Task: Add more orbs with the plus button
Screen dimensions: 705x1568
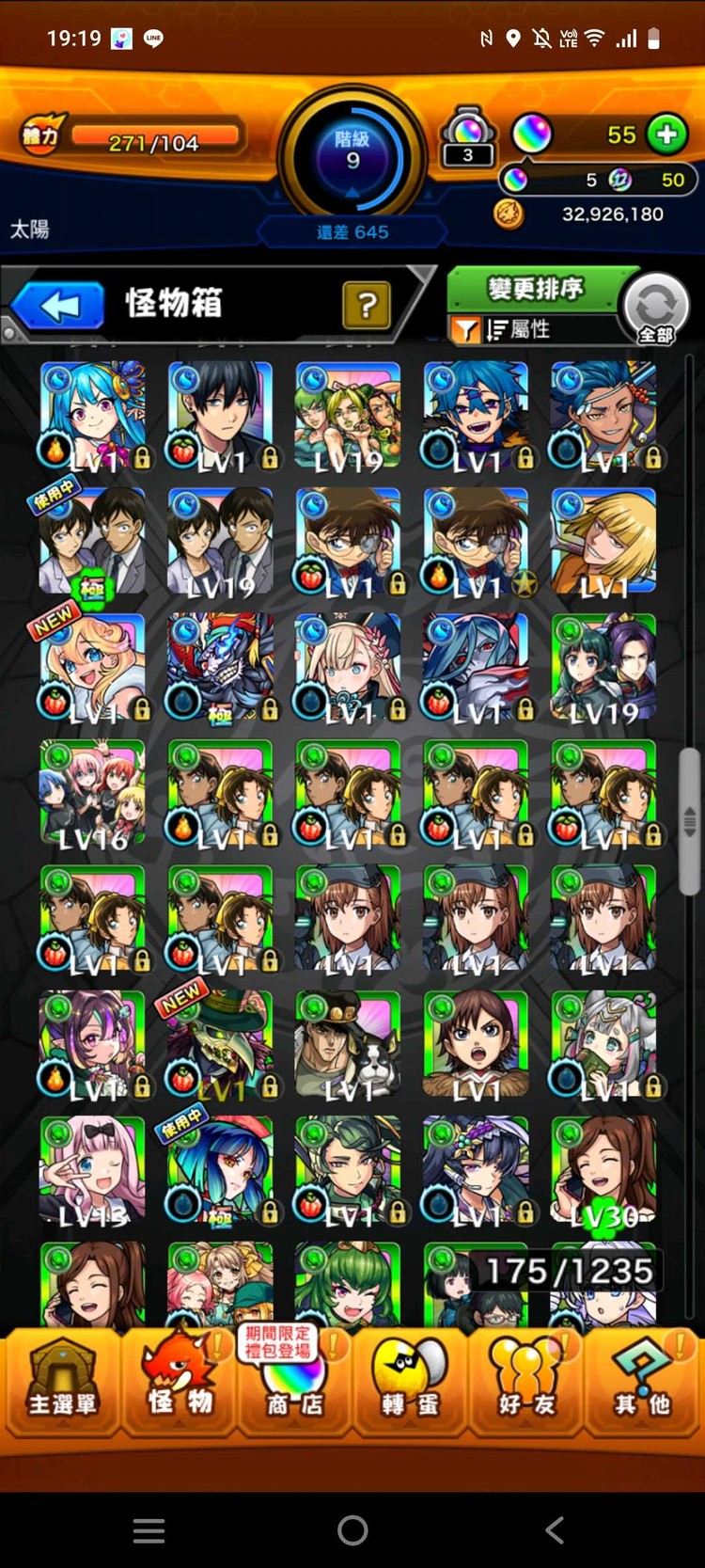Action: 667,135
